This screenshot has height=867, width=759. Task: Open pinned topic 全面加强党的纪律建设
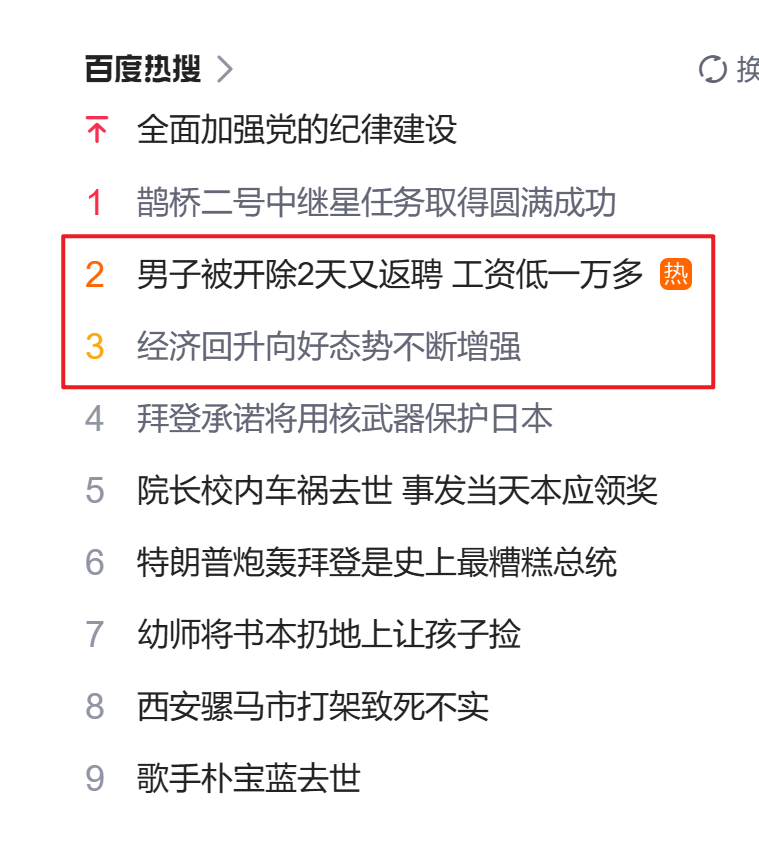(x=297, y=129)
